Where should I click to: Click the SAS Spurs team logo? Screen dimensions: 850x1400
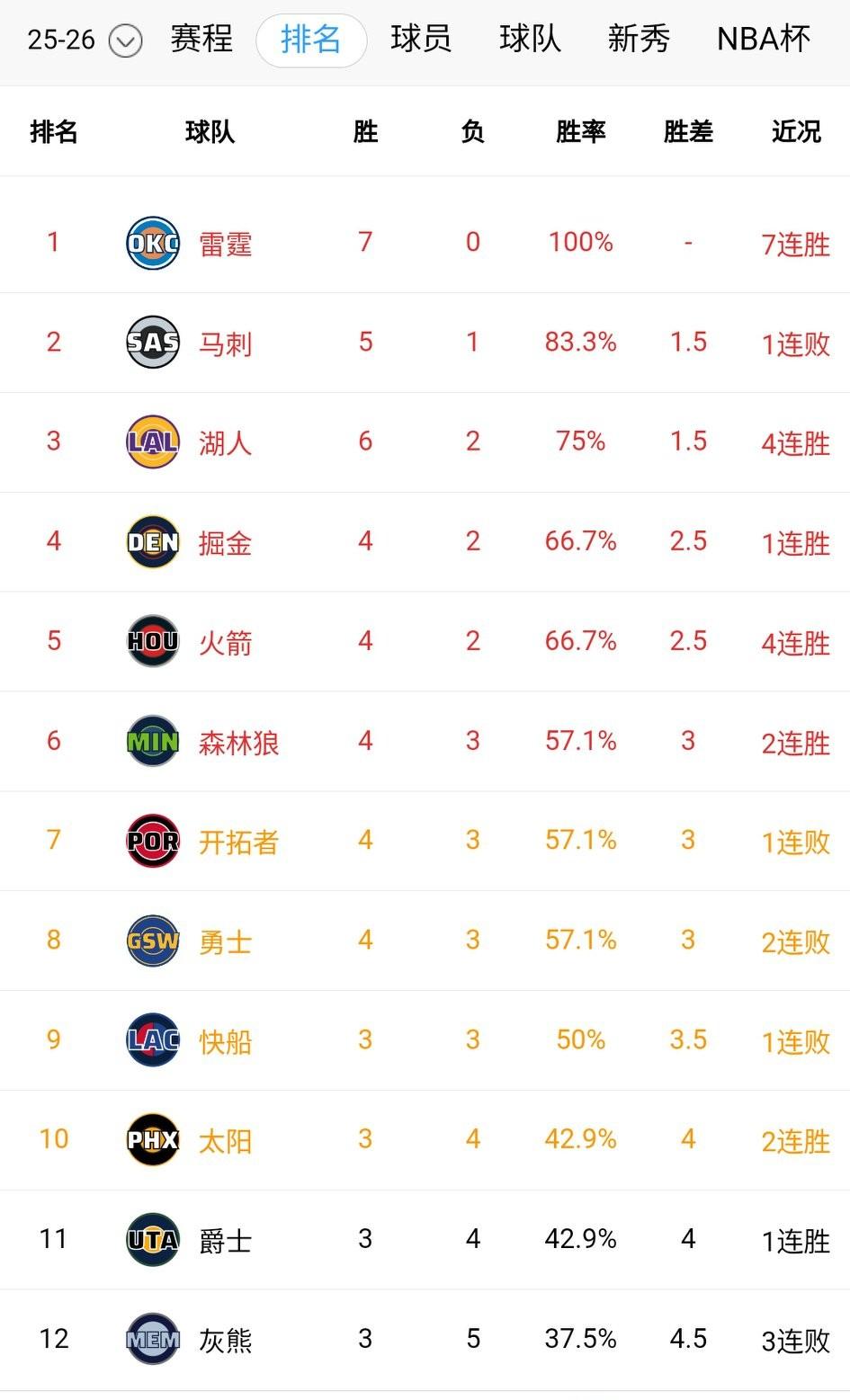pyautogui.click(x=152, y=342)
